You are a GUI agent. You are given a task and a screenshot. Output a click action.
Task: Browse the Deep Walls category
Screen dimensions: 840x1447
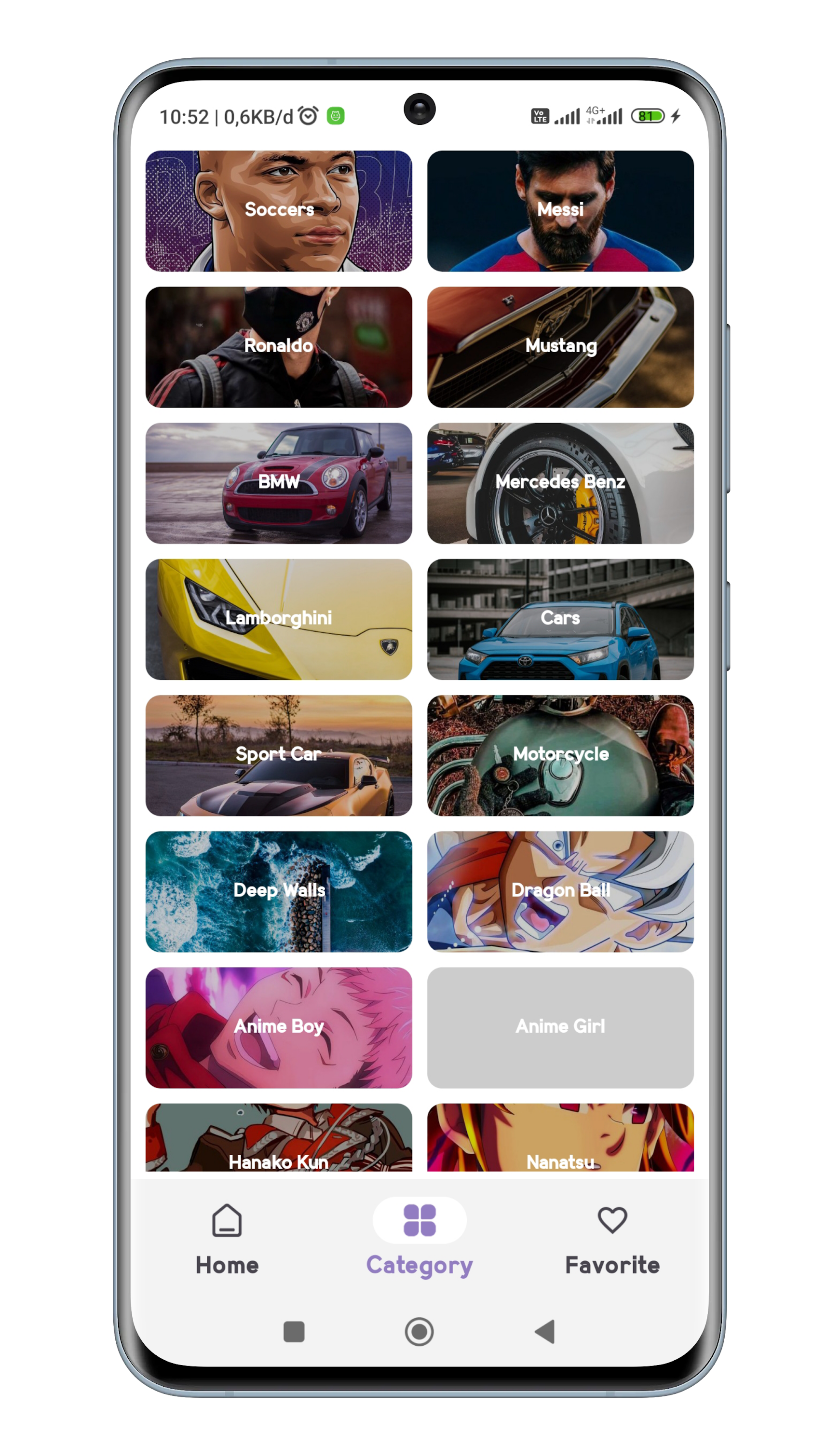[278, 891]
